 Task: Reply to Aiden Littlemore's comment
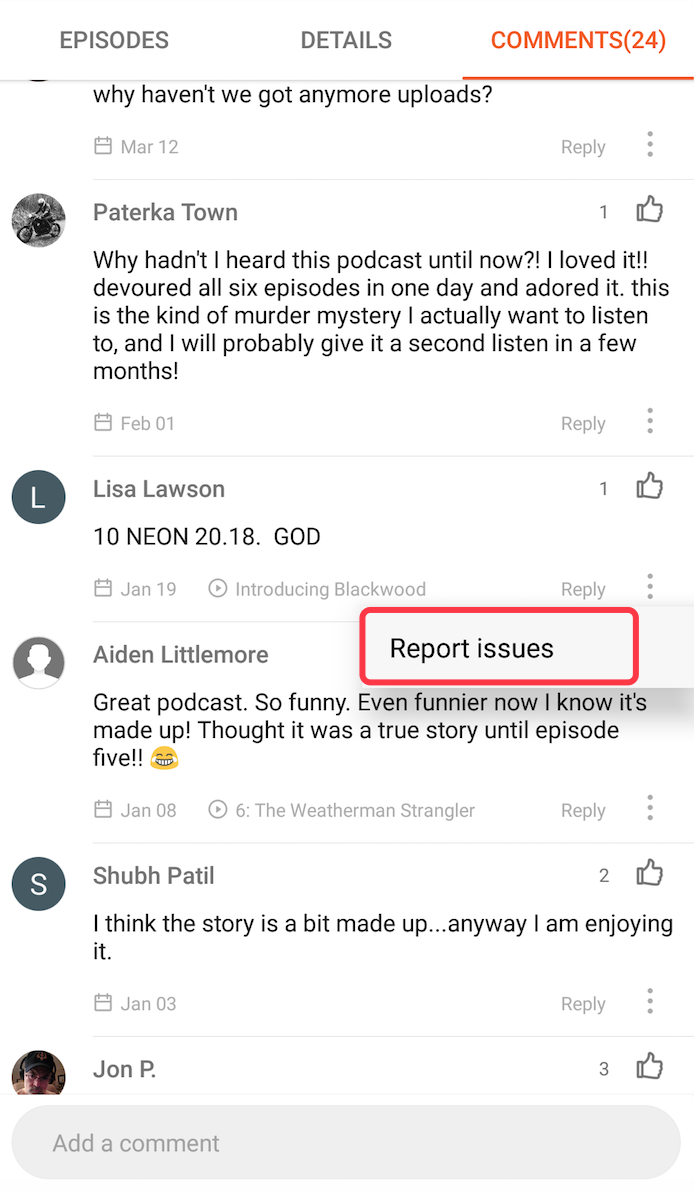(583, 811)
